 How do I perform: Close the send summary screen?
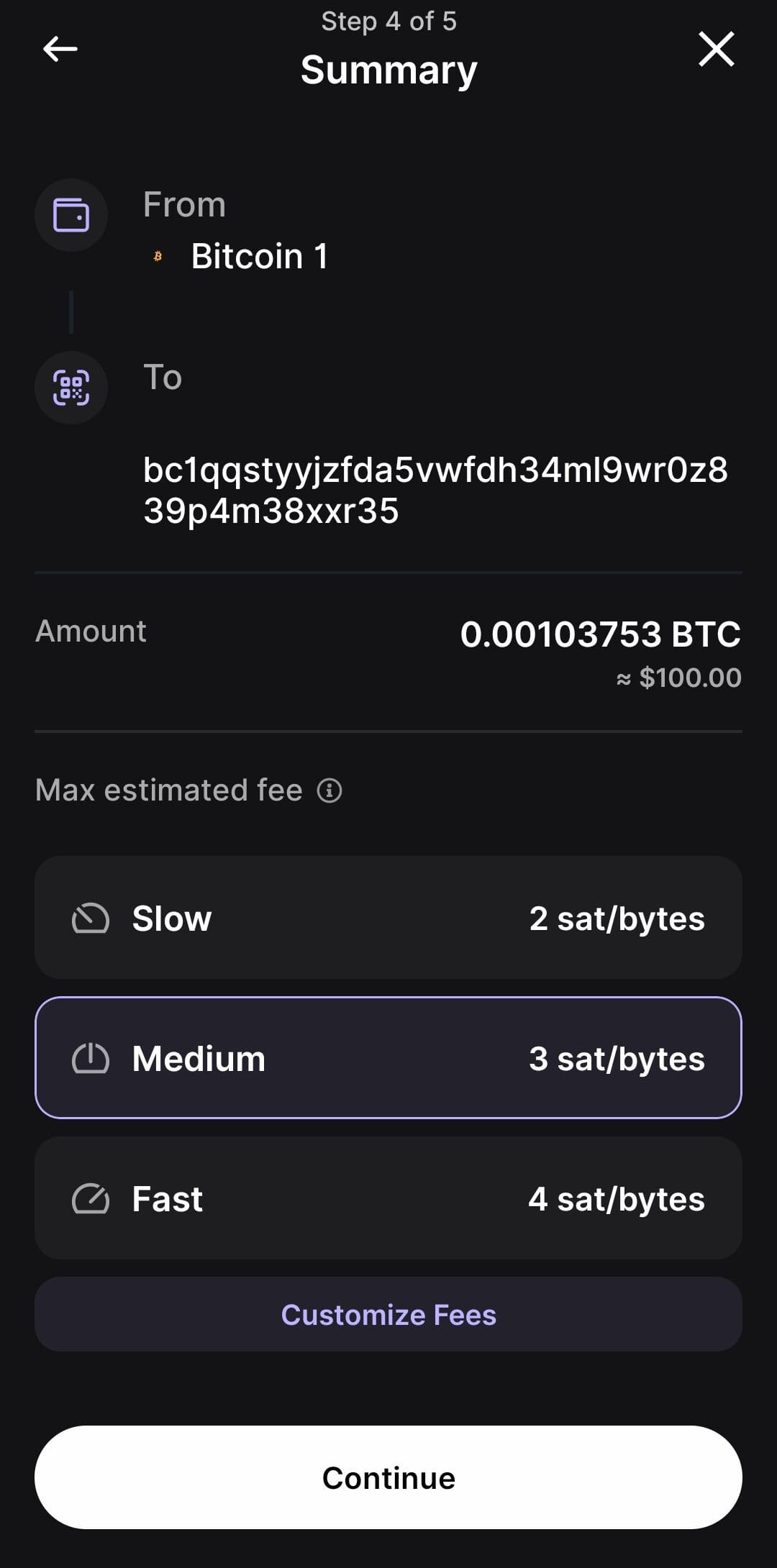tap(716, 49)
